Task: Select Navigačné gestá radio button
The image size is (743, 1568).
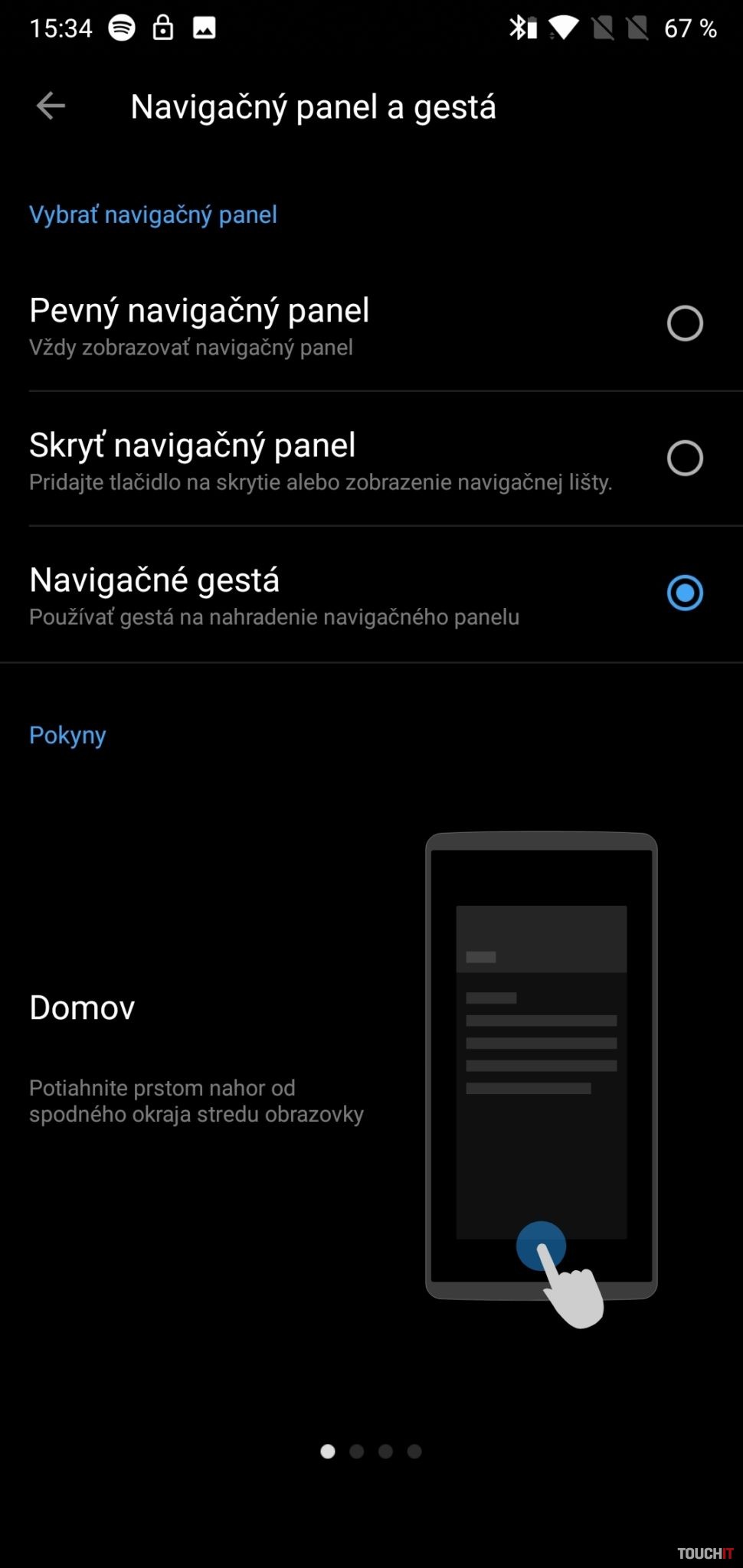Action: (x=684, y=593)
